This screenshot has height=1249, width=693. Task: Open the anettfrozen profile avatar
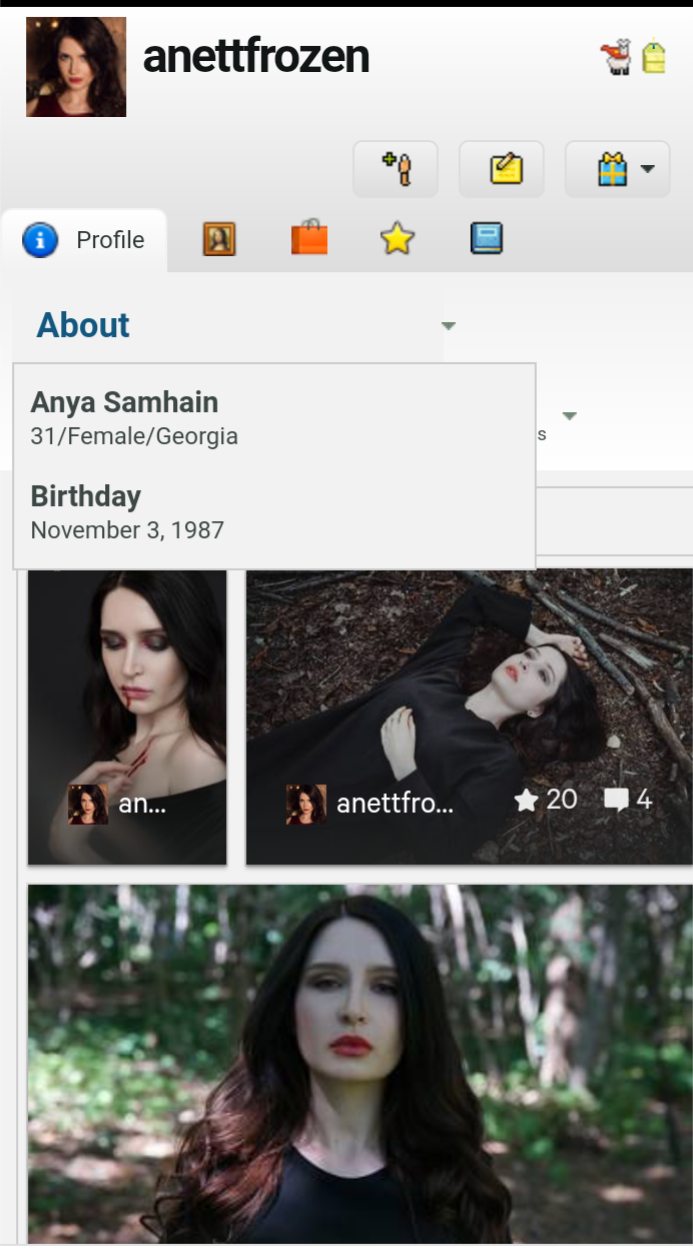[76, 67]
